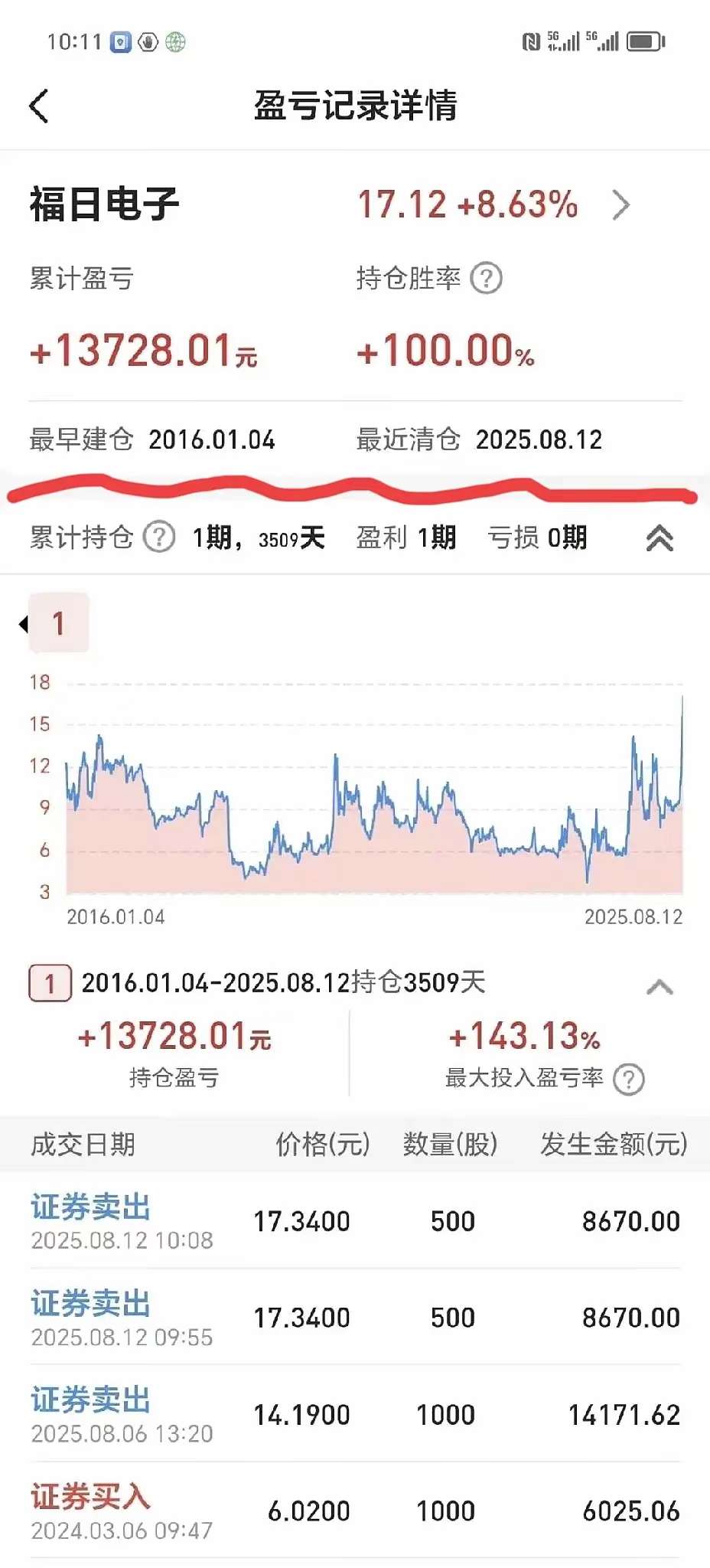710x1568 pixels.
Task: Select holding period 1 chip
Action: [59, 623]
